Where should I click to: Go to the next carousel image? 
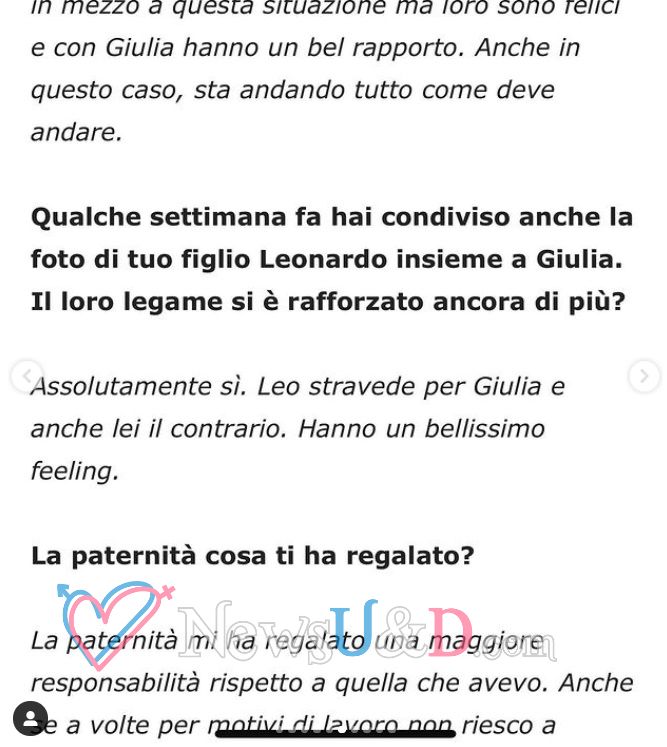644,376
